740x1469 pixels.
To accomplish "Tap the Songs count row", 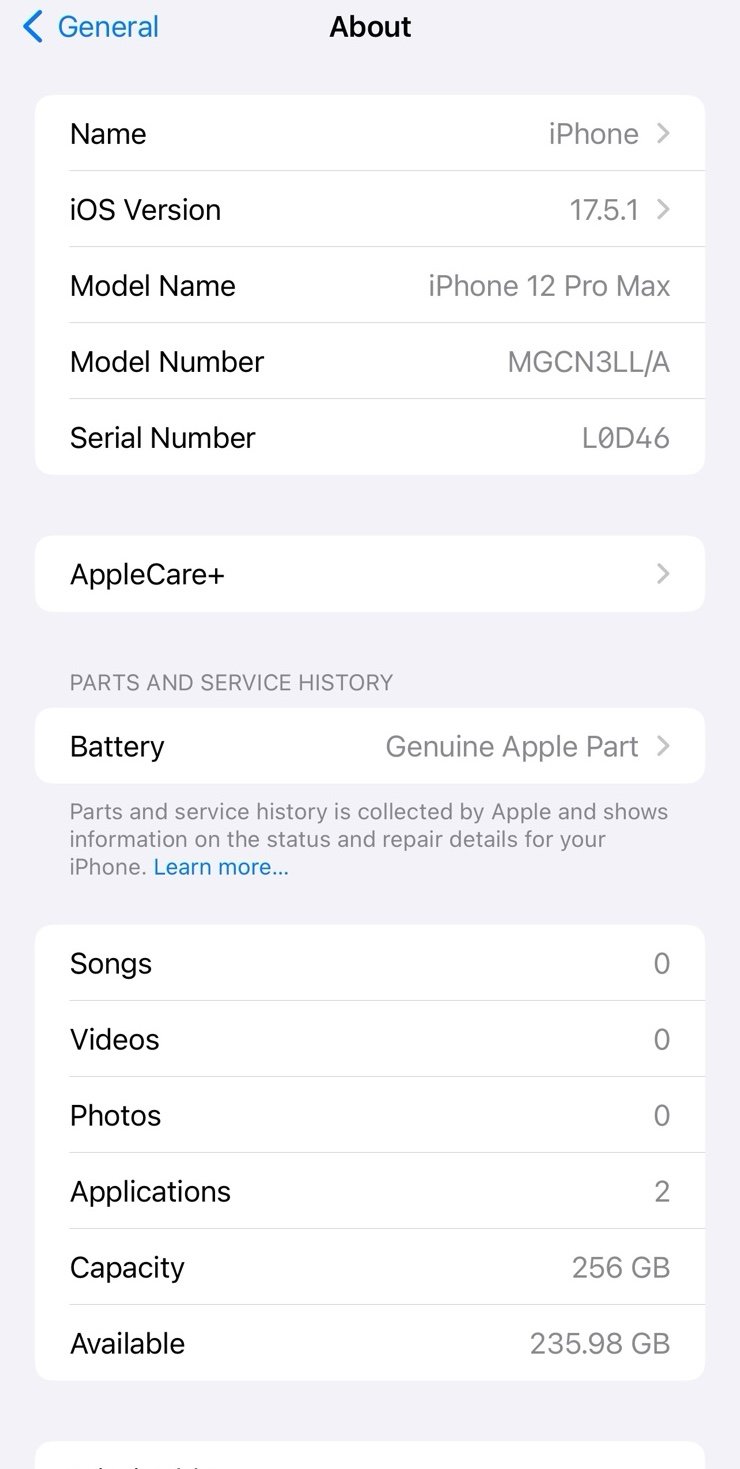I will click(370, 963).
